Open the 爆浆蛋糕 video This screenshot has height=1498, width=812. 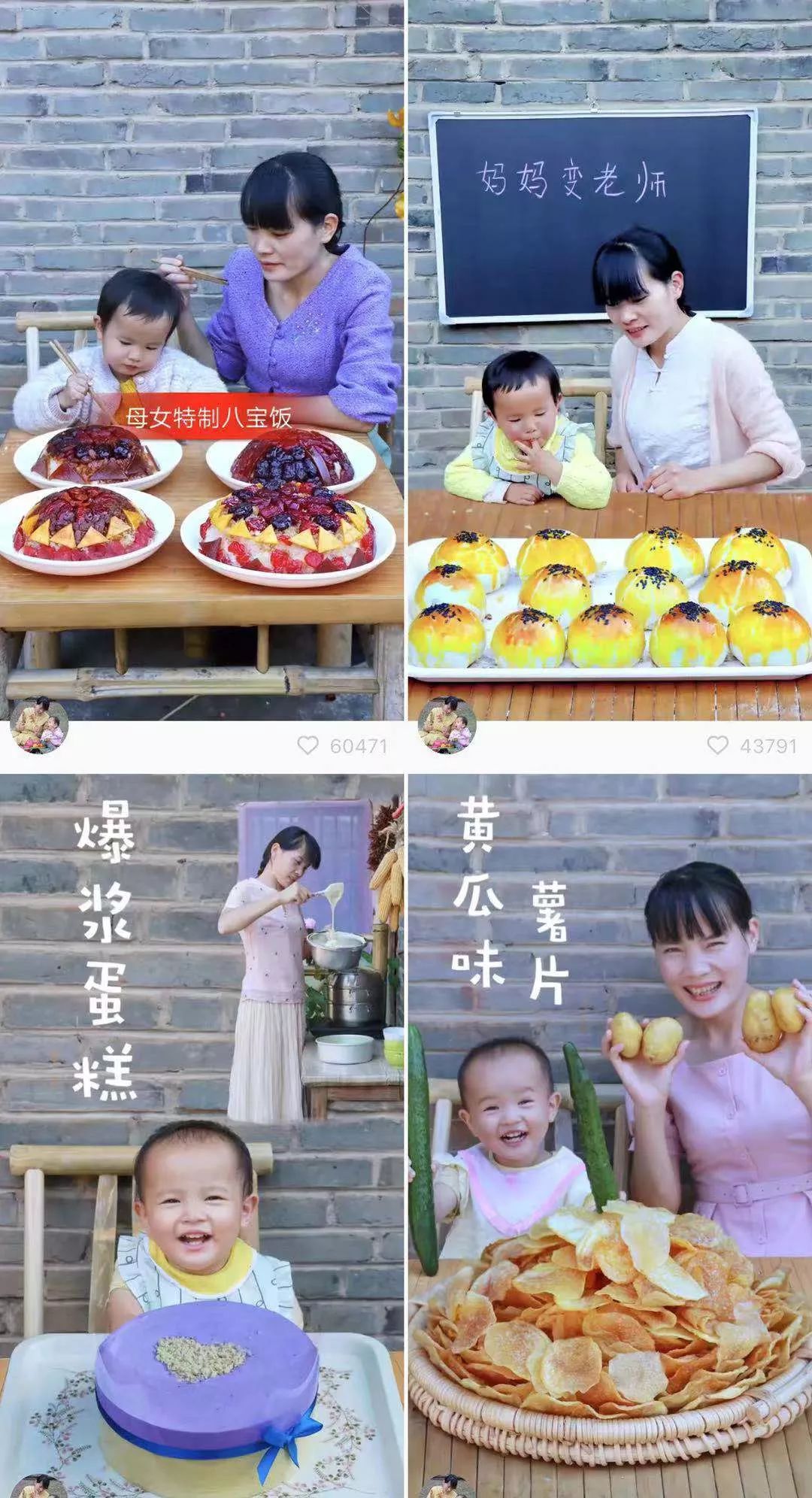click(x=201, y=1136)
